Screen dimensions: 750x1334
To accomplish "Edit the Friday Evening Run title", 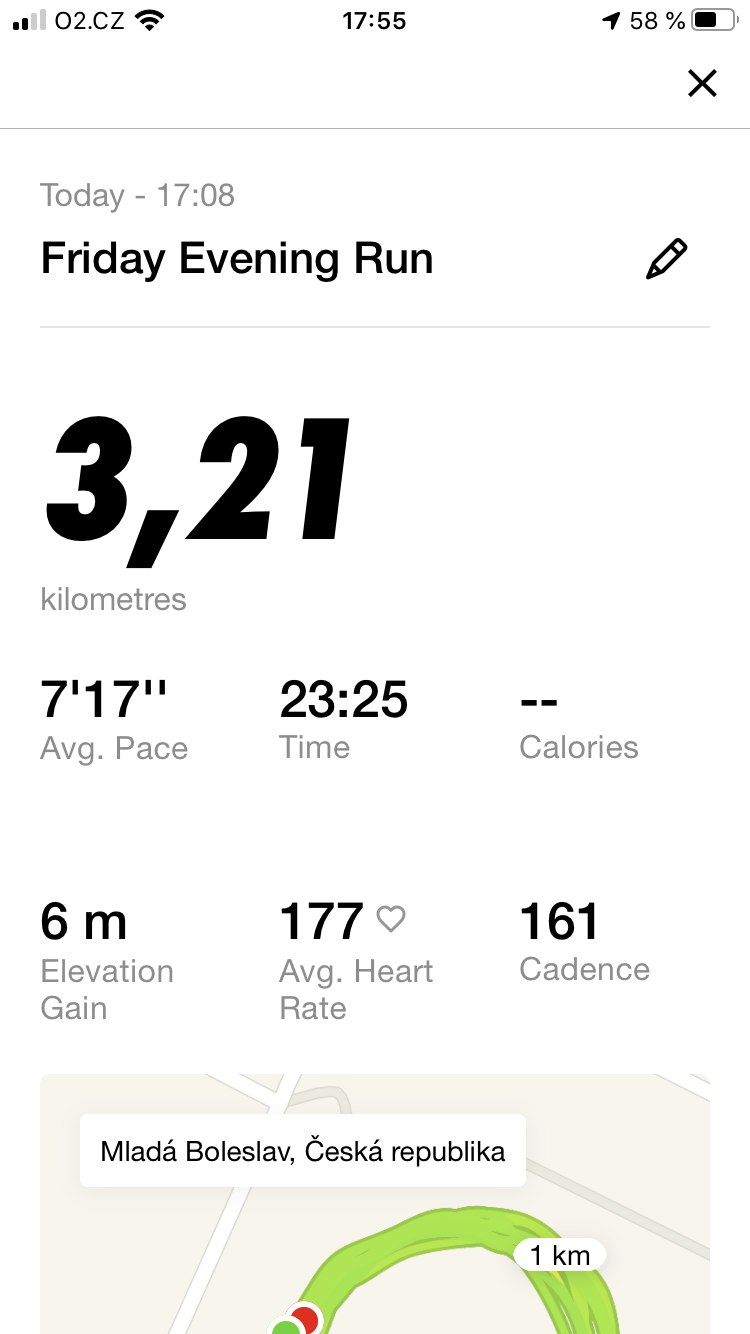I will coord(667,259).
